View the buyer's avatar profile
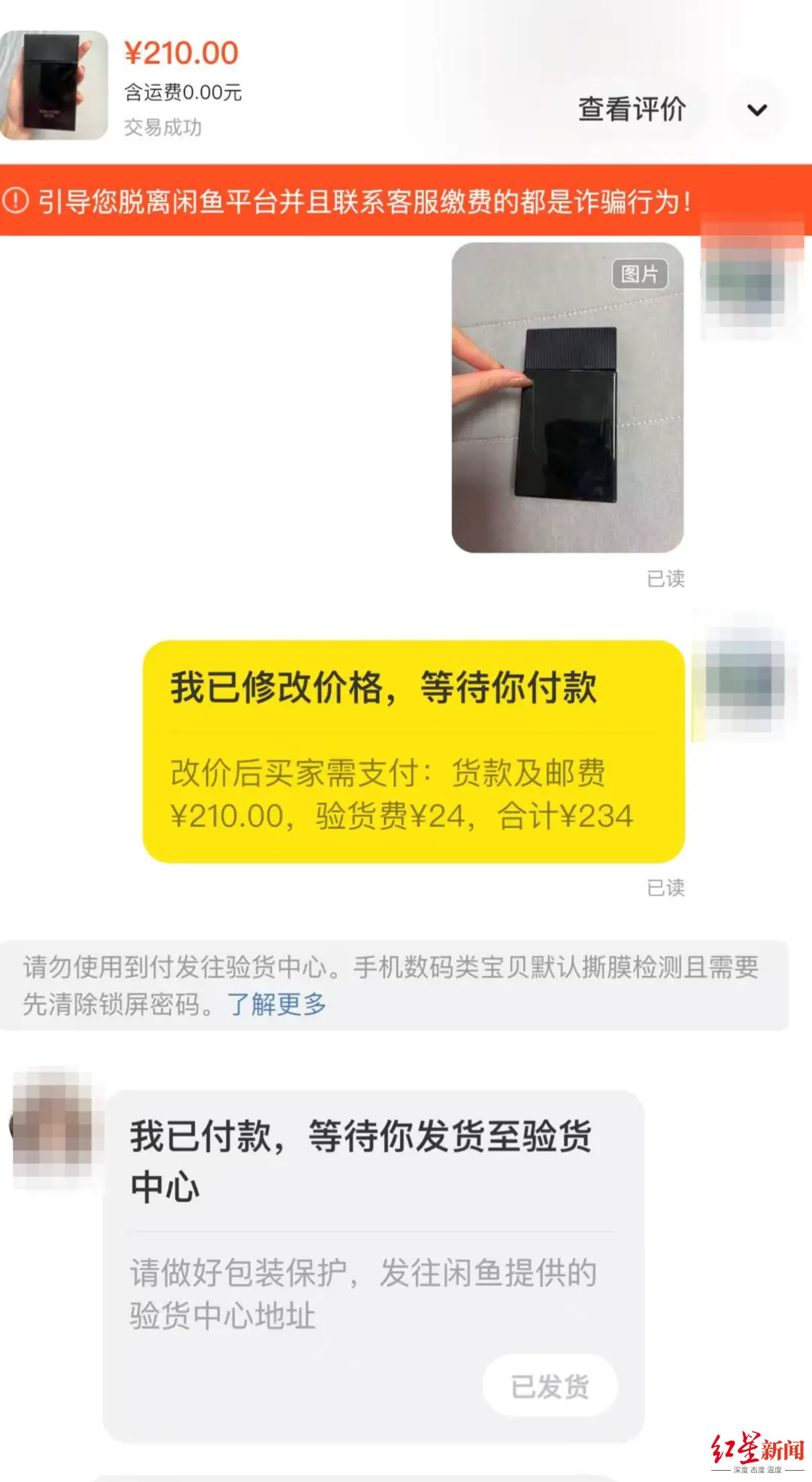812x1482 pixels. [x=53, y=1126]
